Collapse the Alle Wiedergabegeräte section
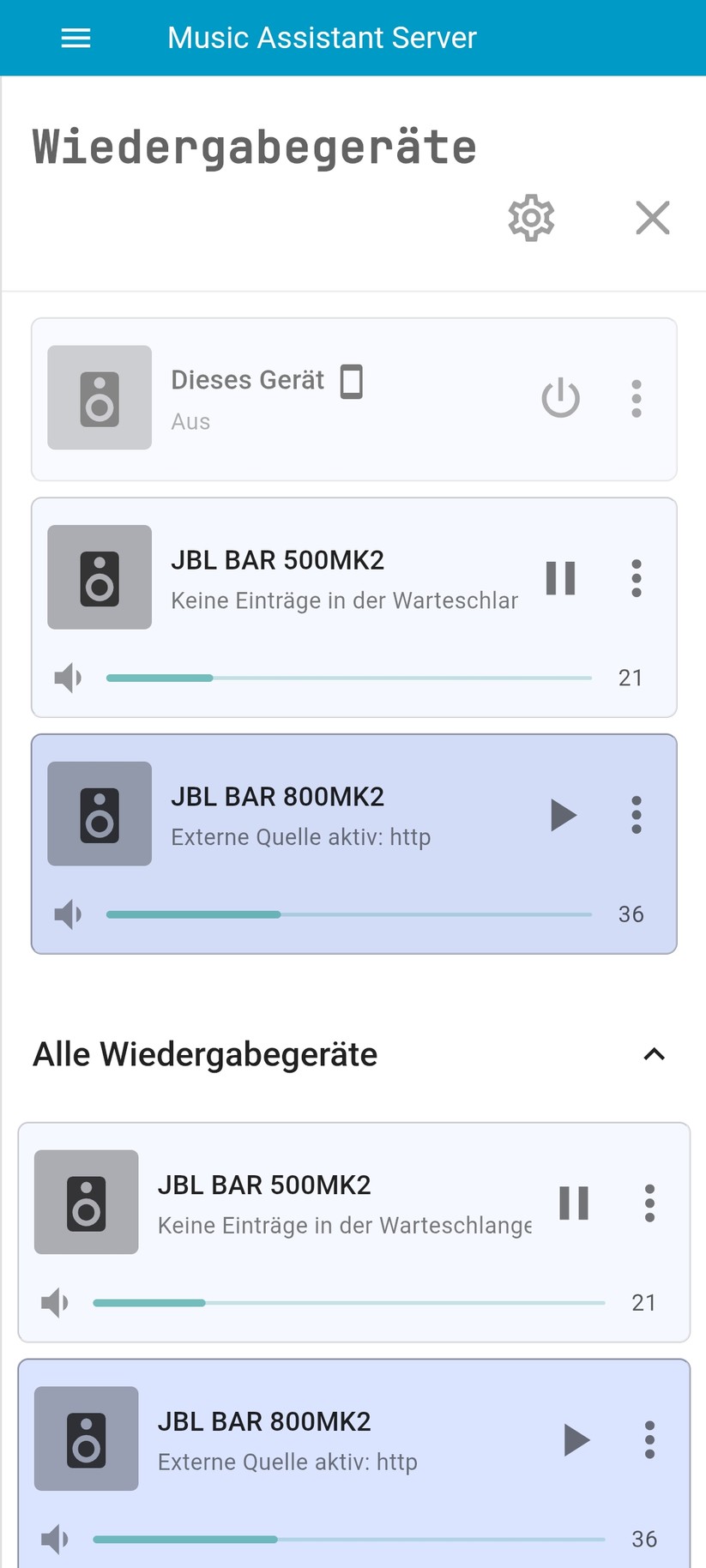 click(655, 1054)
